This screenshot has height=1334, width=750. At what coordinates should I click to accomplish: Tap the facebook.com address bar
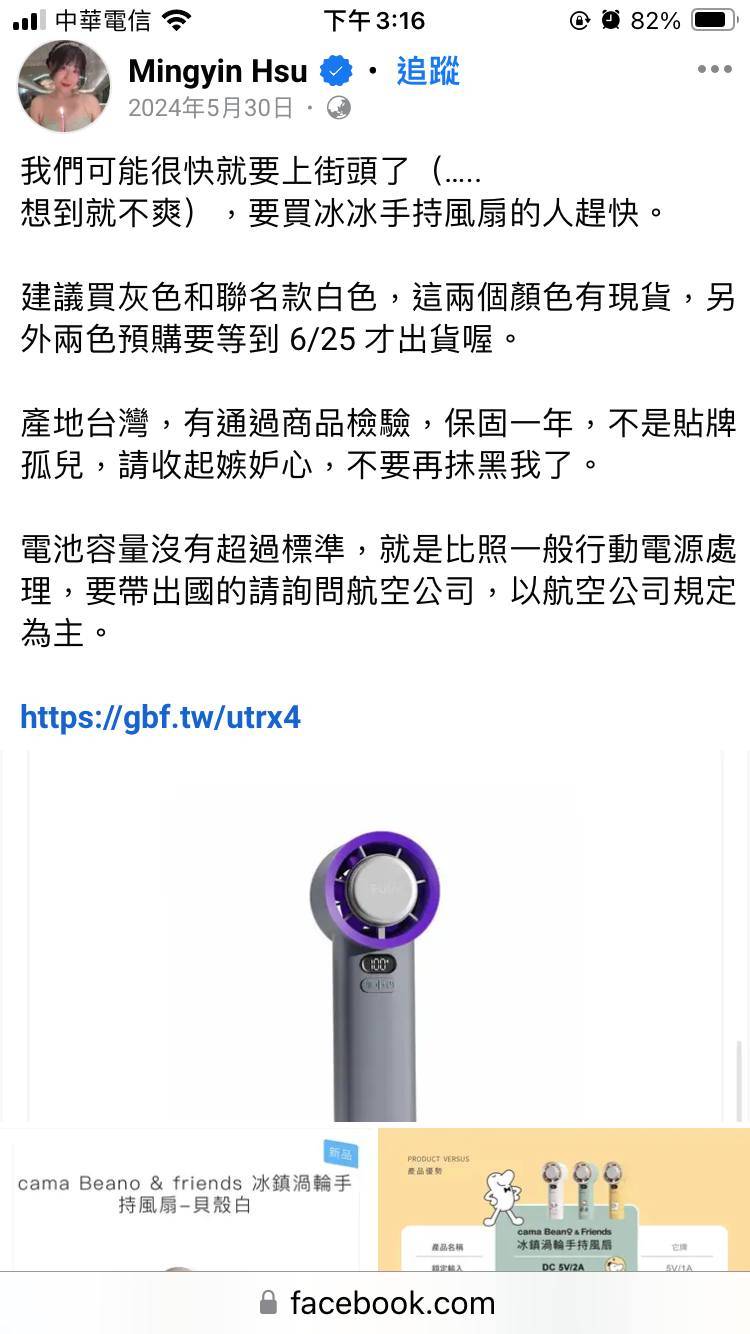[376, 1303]
